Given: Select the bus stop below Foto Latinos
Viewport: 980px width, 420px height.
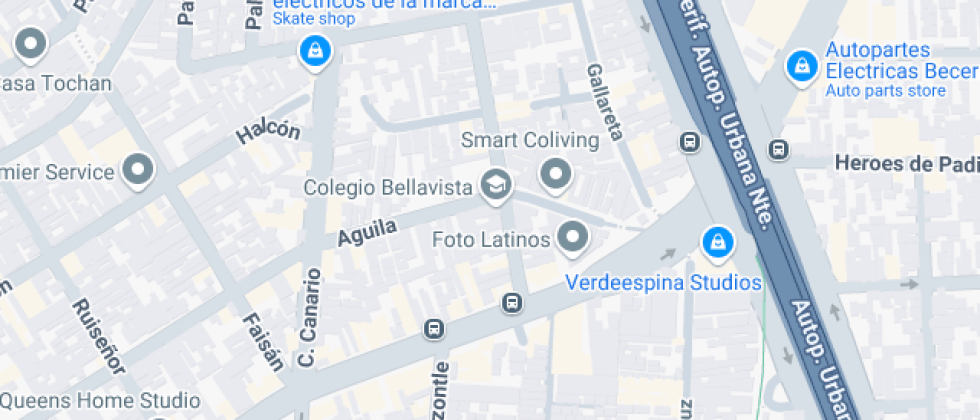Looking at the screenshot, I should pyautogui.click(x=512, y=303).
